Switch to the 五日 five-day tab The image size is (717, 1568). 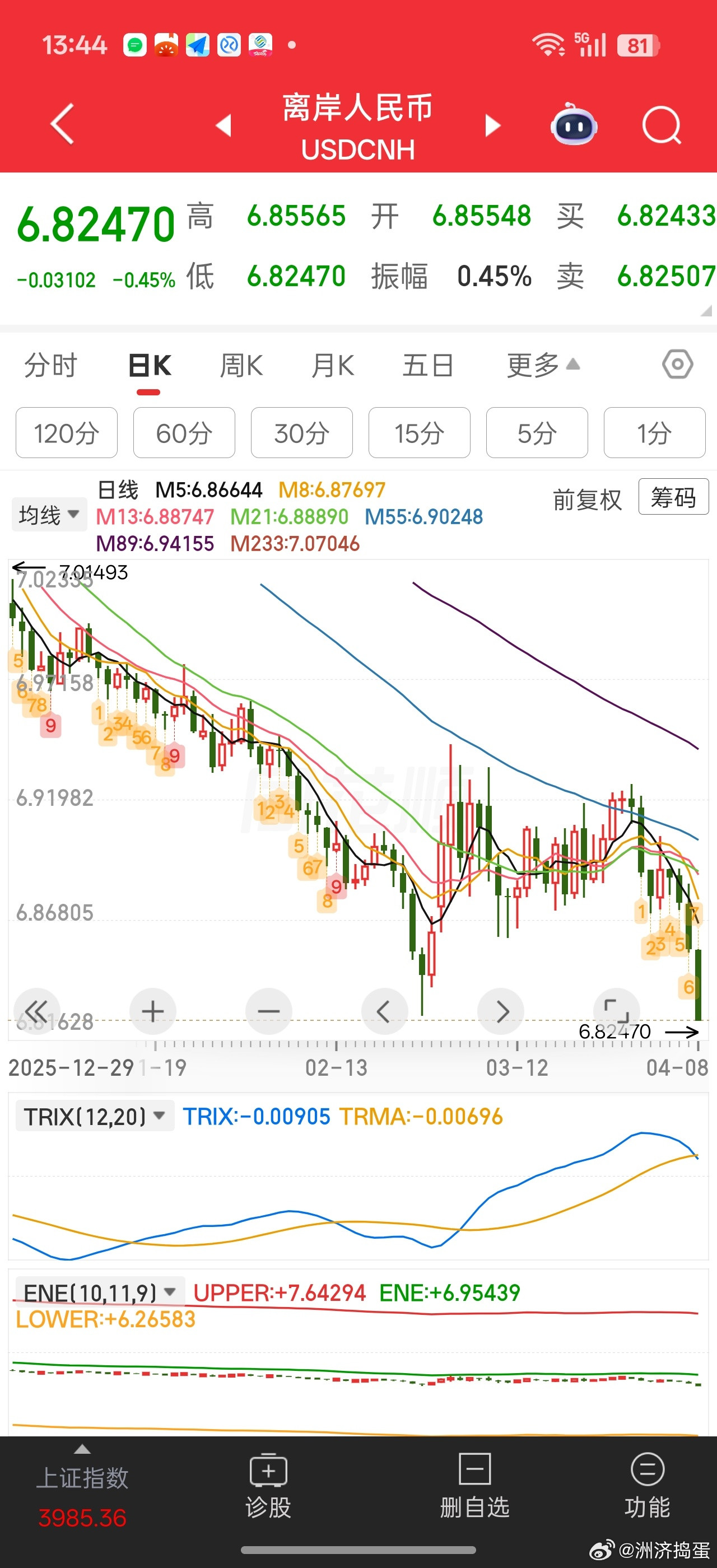[x=428, y=366]
